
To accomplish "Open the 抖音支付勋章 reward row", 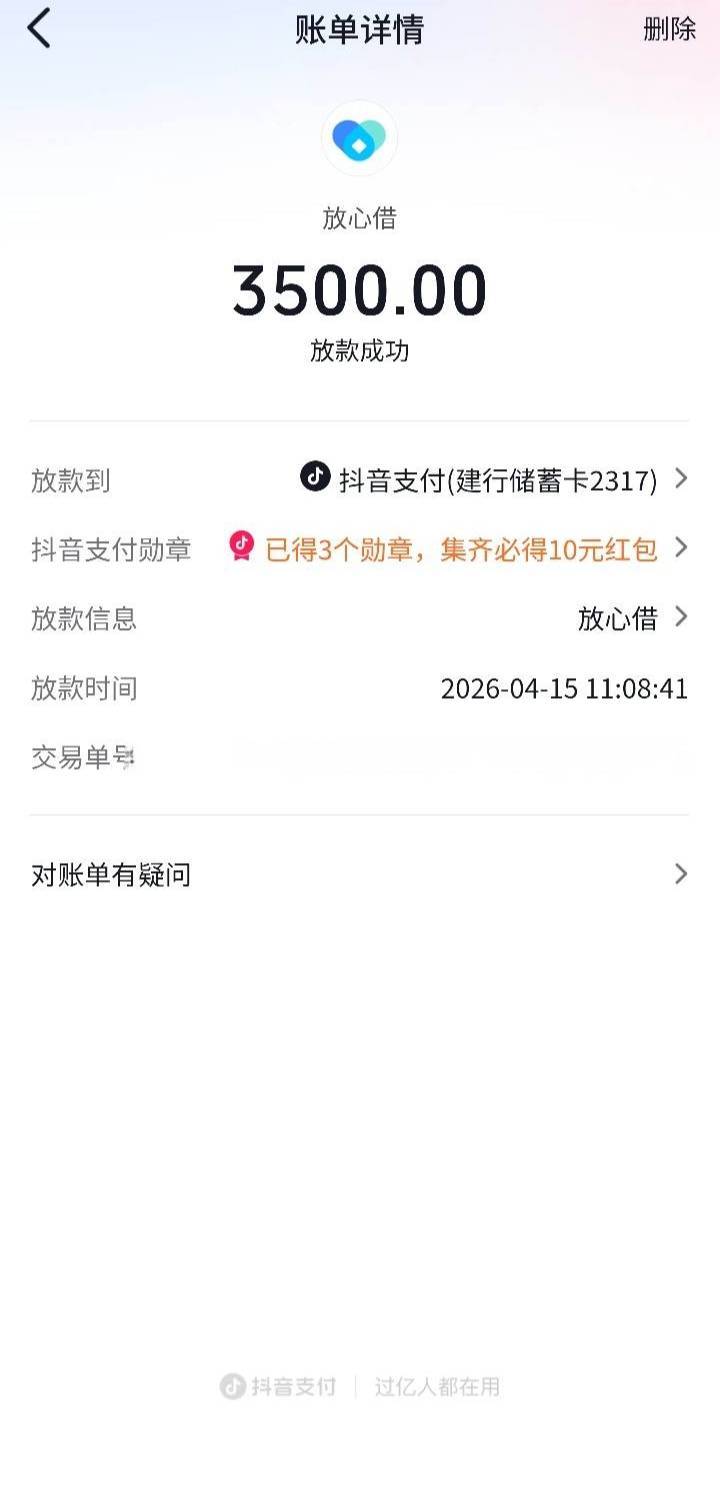I will point(359,549).
